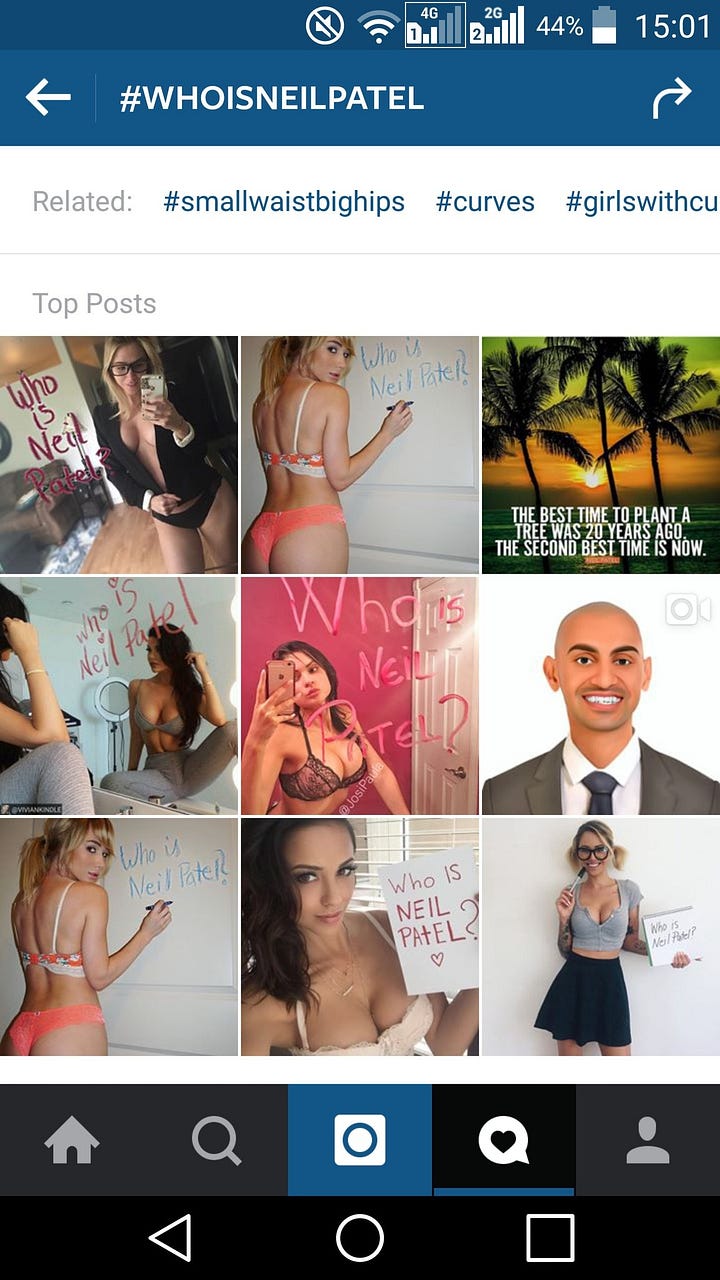Viewport: 720px width, 1280px height.
Task: Open related hashtag #curves
Action: point(485,202)
